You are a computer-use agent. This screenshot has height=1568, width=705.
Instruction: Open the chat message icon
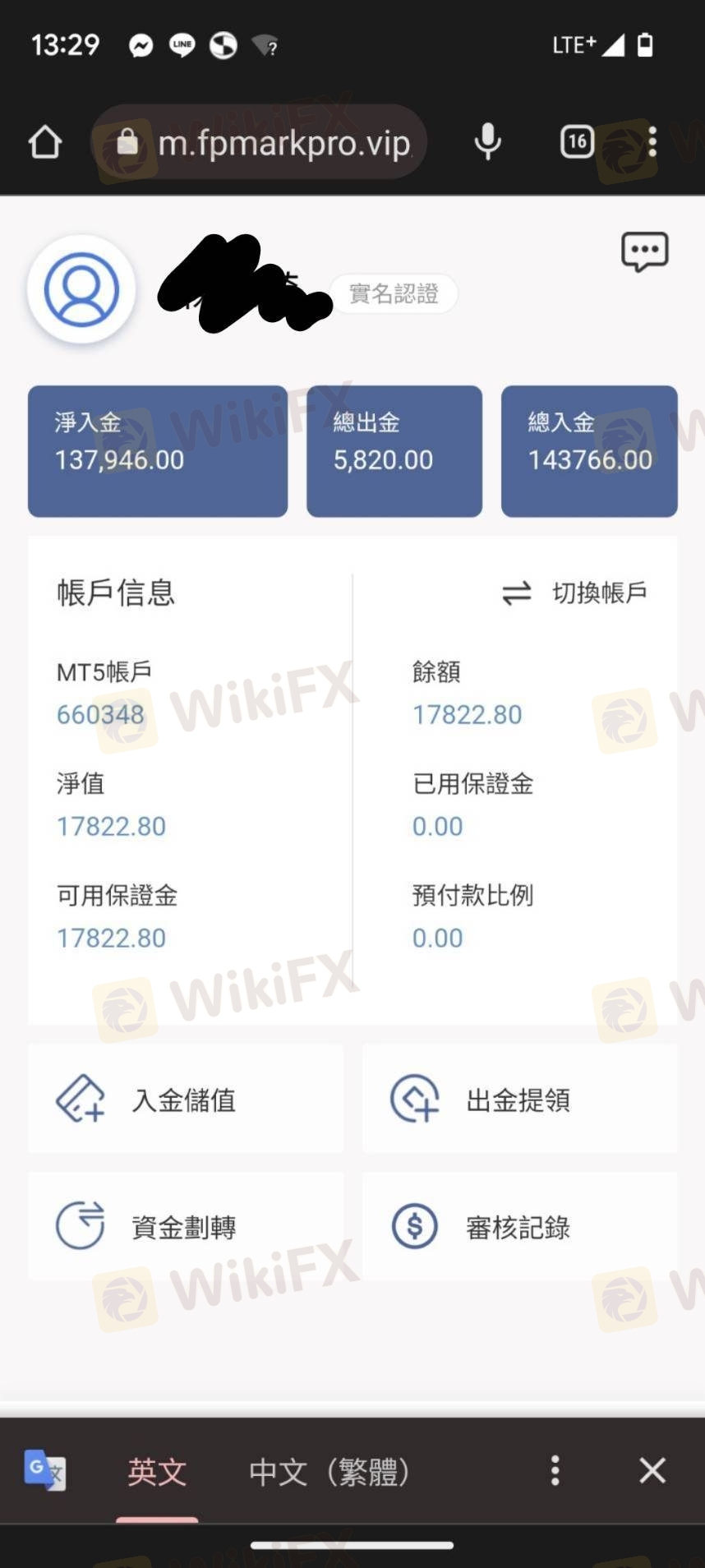pos(645,252)
